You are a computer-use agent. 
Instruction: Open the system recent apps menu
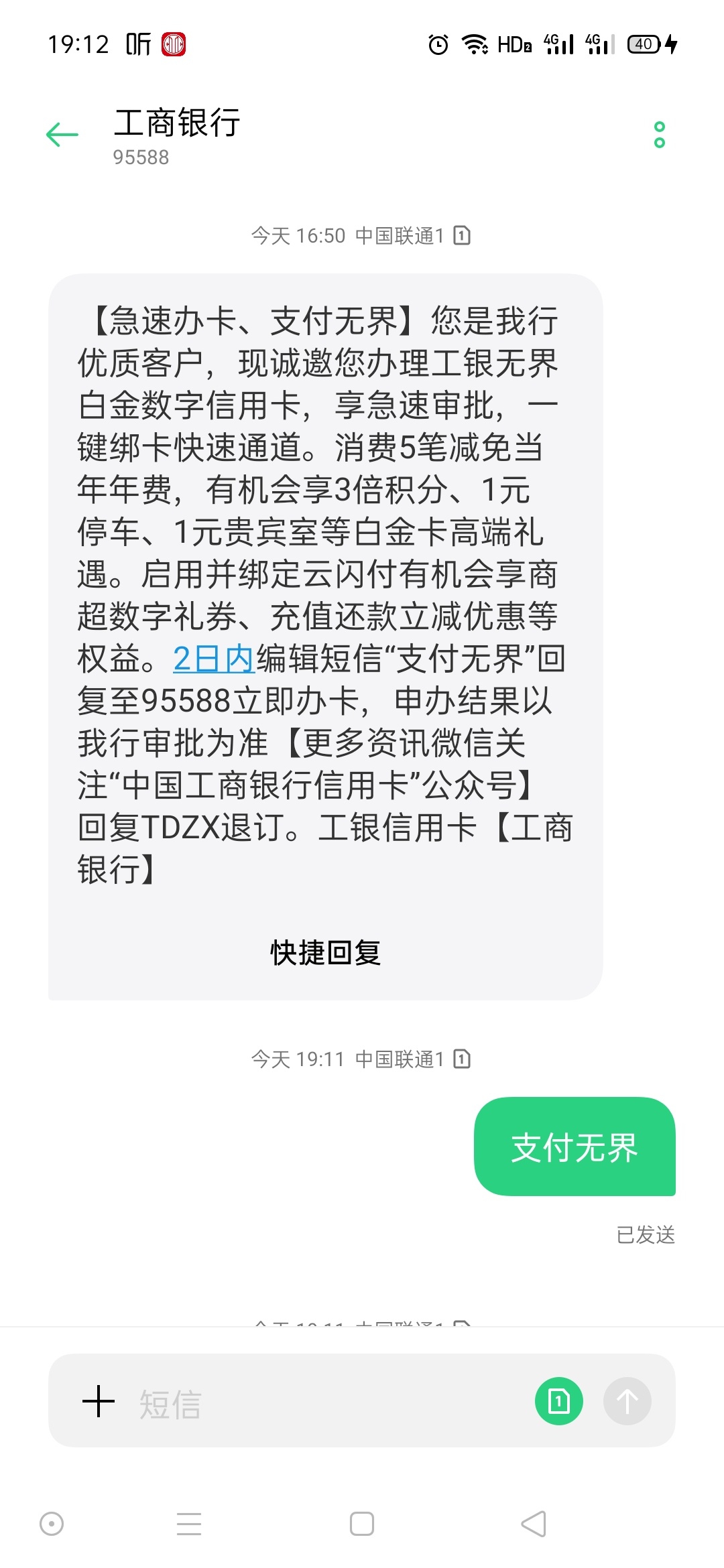coord(189,1524)
